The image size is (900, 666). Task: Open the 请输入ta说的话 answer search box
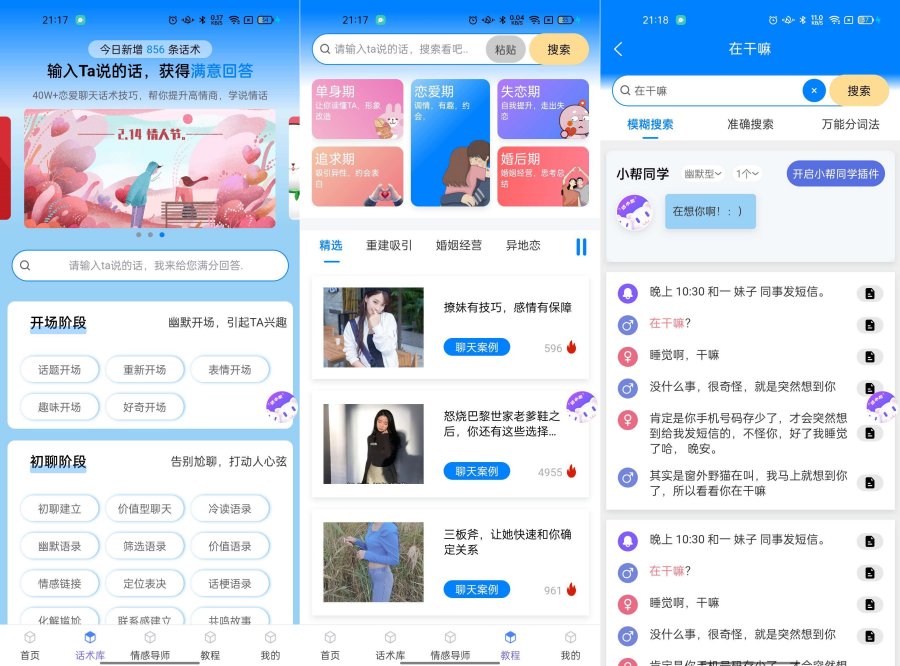150,265
